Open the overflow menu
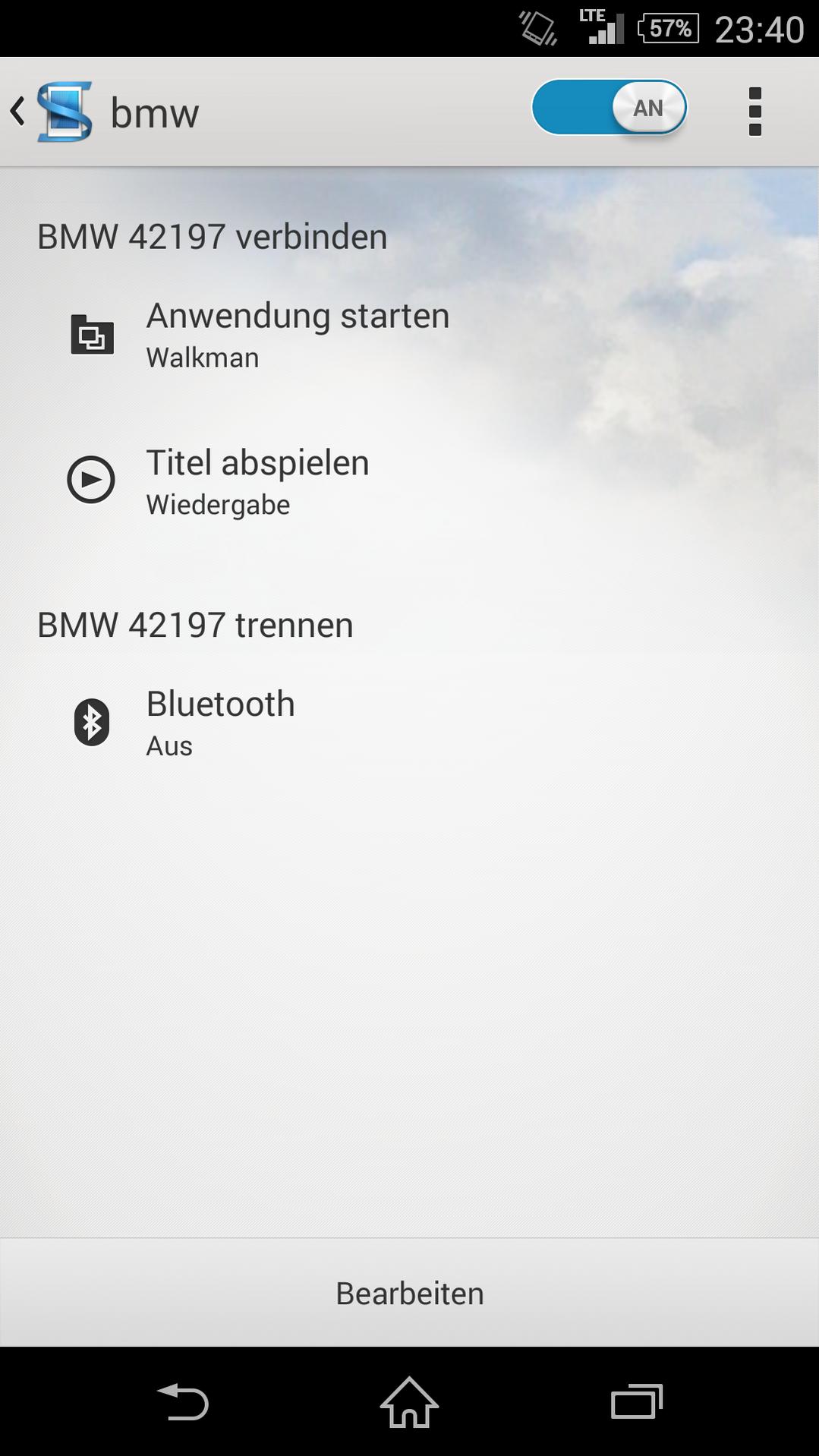Screen dimensions: 819x1456 (x=754, y=112)
